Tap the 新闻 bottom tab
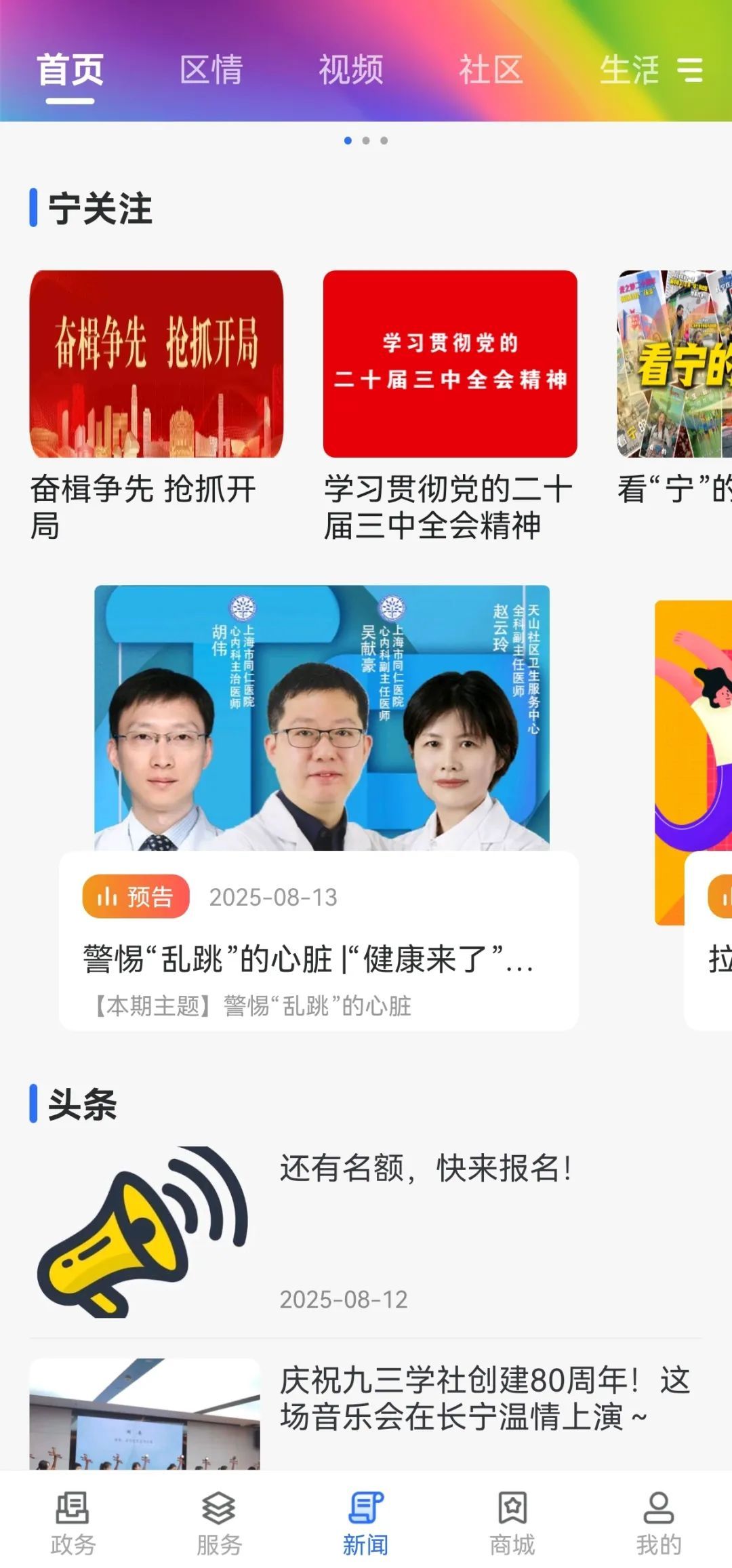Image resolution: width=732 pixels, height=1568 pixels. [366, 1523]
